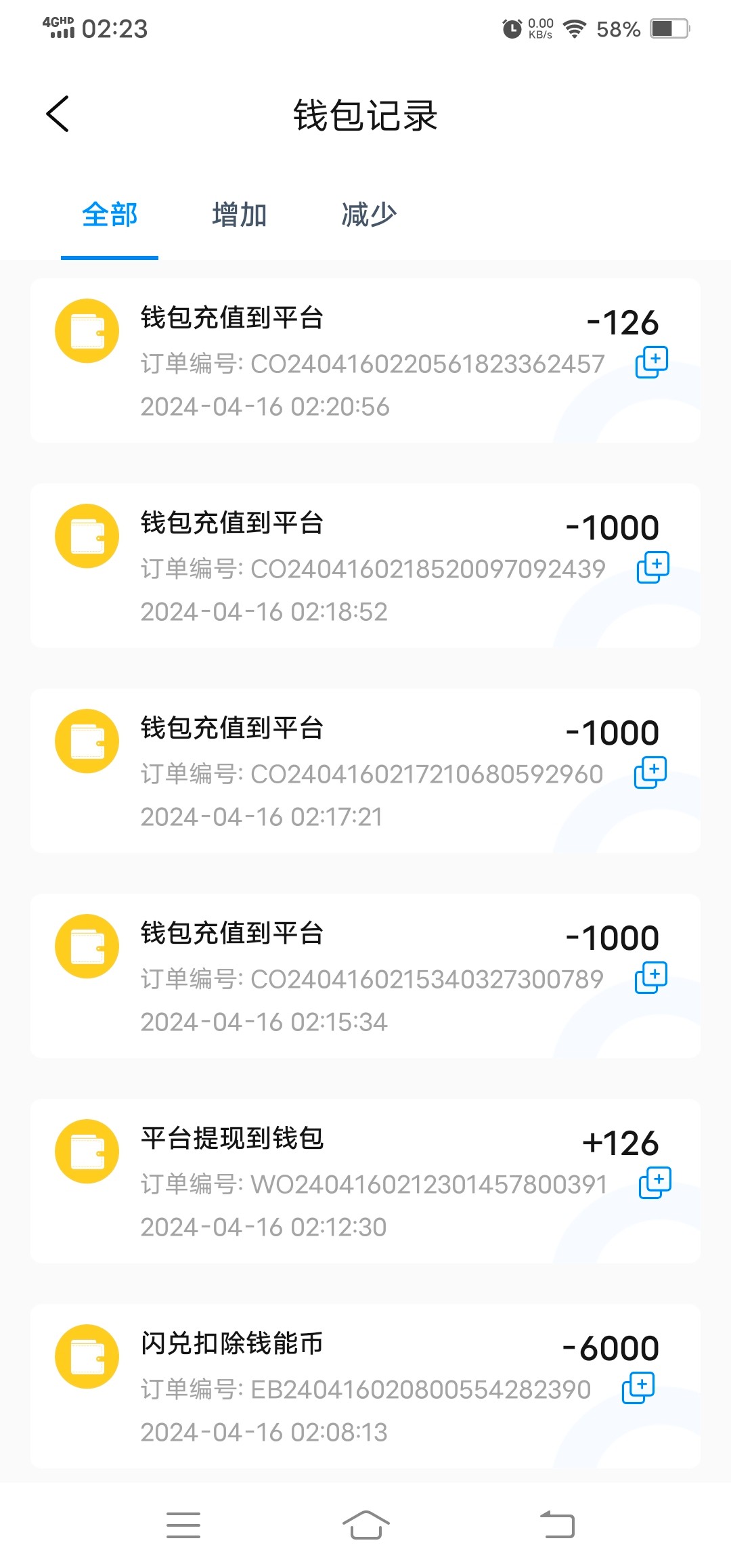Switch to the 减少 tab
Screen dimensions: 731x1568
click(369, 215)
